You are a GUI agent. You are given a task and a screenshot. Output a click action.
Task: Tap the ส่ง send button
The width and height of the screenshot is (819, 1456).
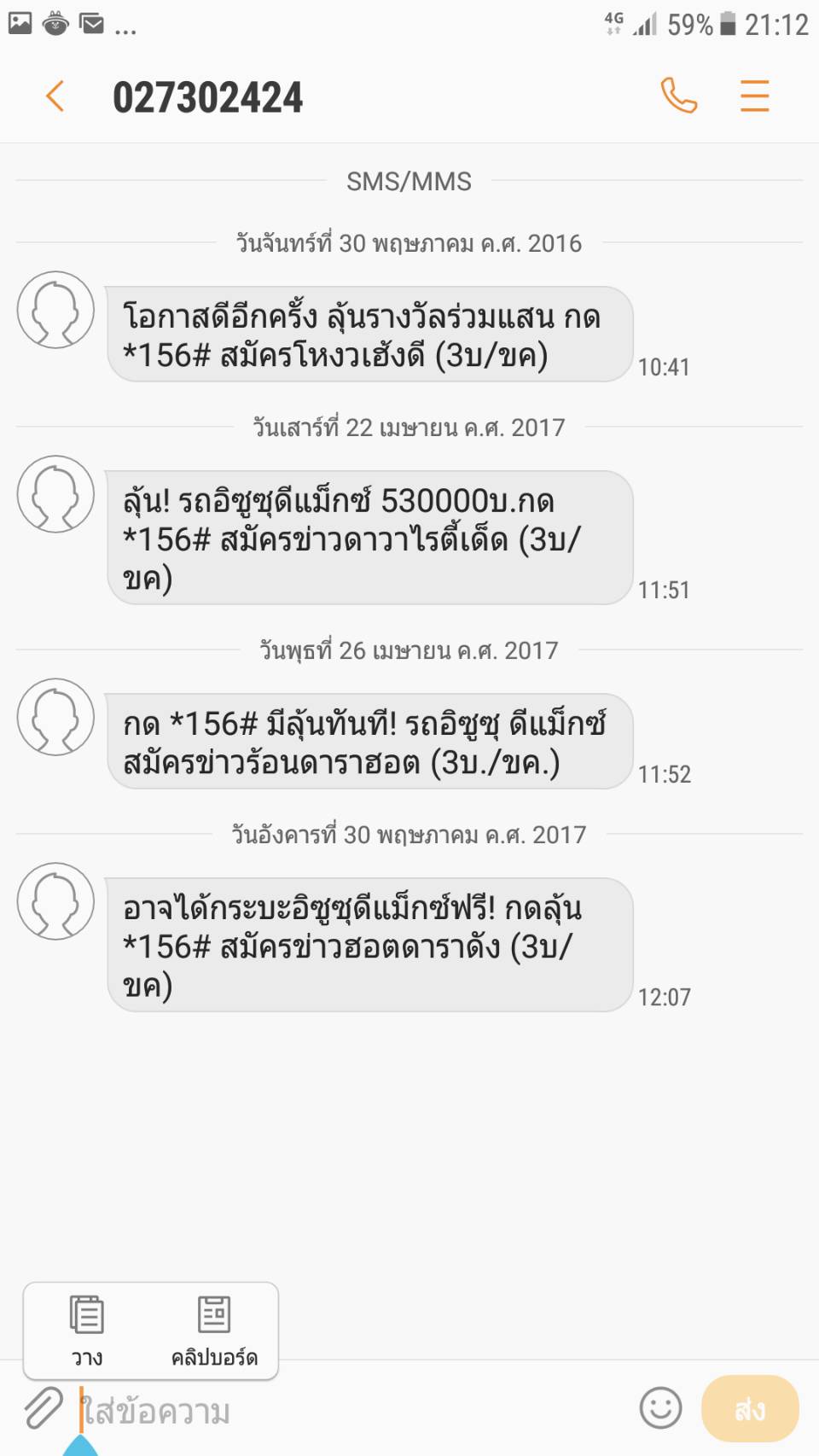[x=749, y=1408]
